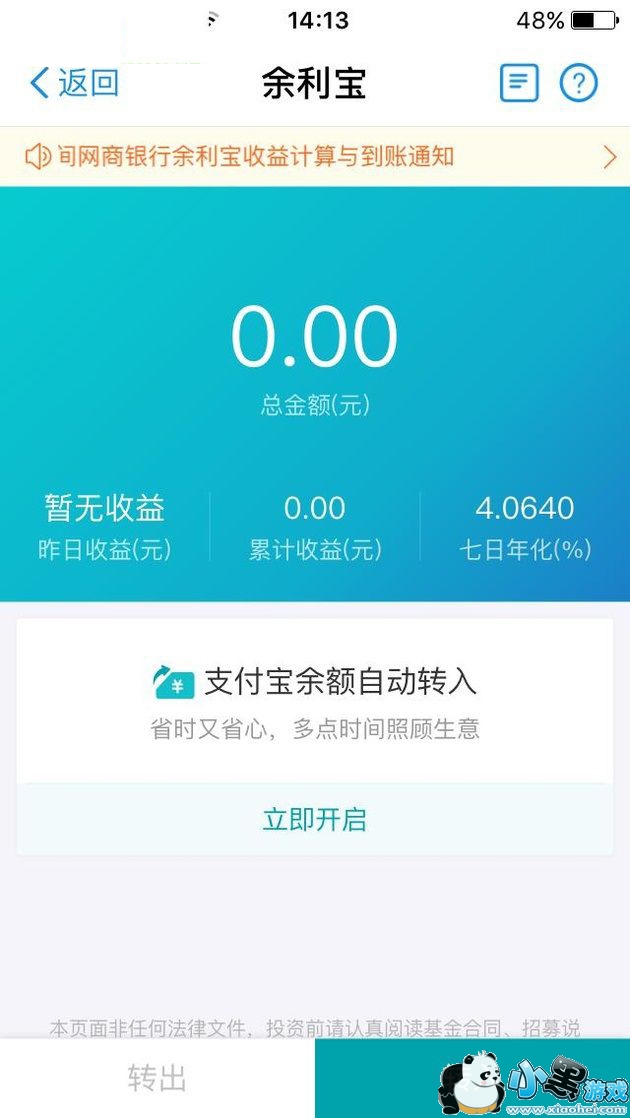This screenshot has width=630, height=1118.
Task: Open the transaction records icon
Action: coord(518,83)
